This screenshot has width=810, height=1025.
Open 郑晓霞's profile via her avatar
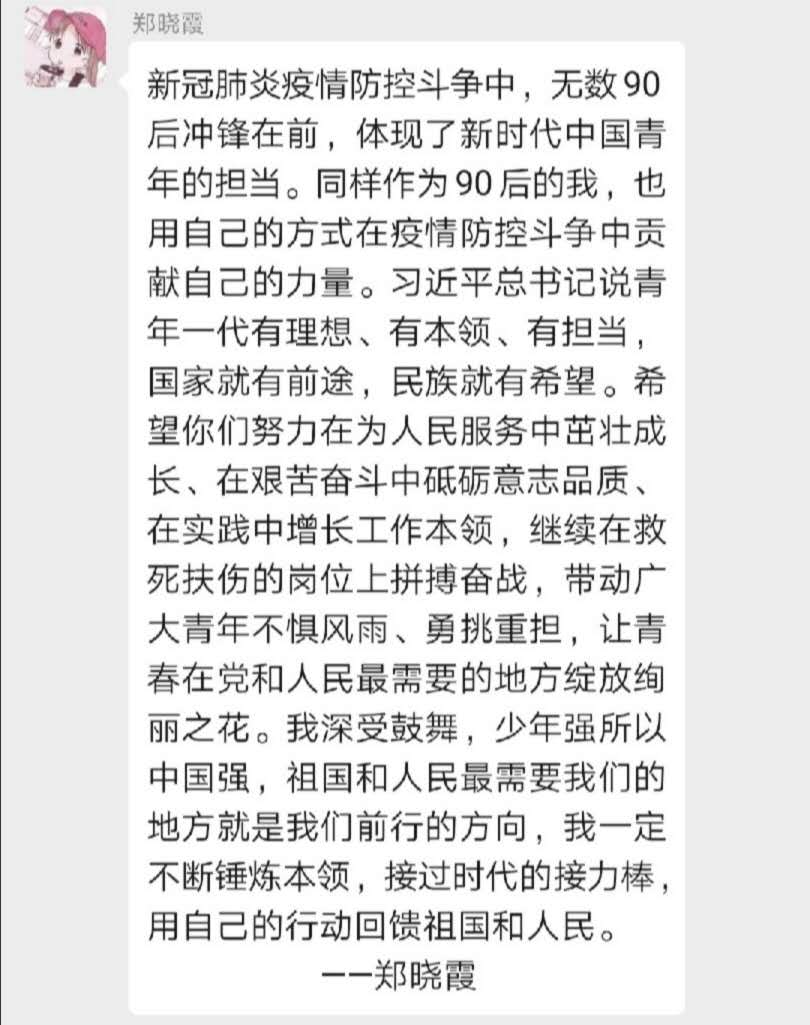pos(67,45)
